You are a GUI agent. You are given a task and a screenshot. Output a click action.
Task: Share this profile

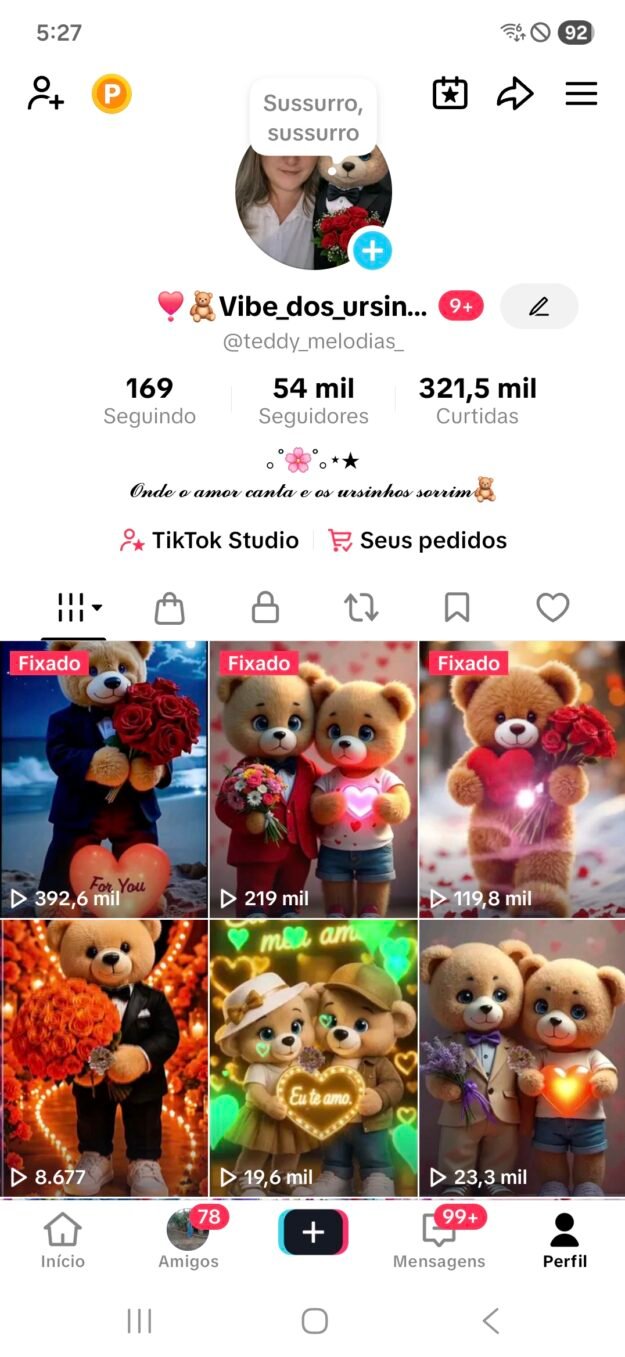(x=515, y=94)
